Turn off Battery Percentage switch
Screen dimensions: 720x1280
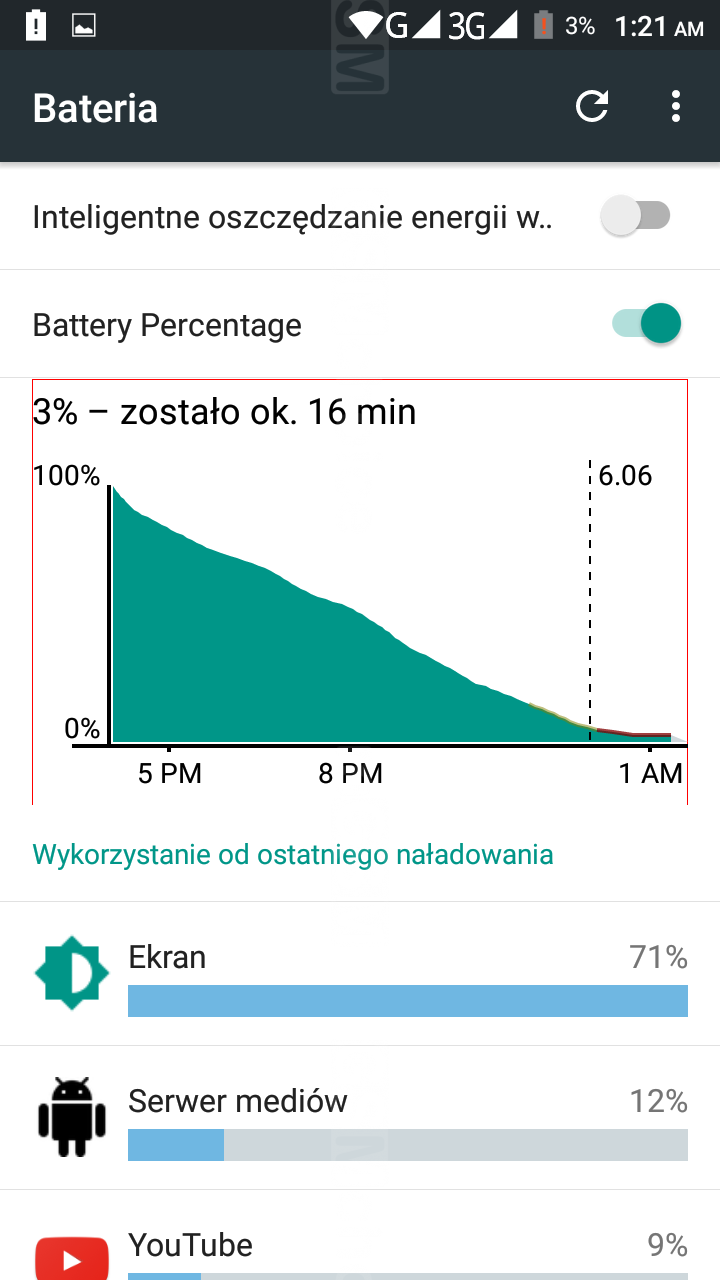[x=647, y=324]
